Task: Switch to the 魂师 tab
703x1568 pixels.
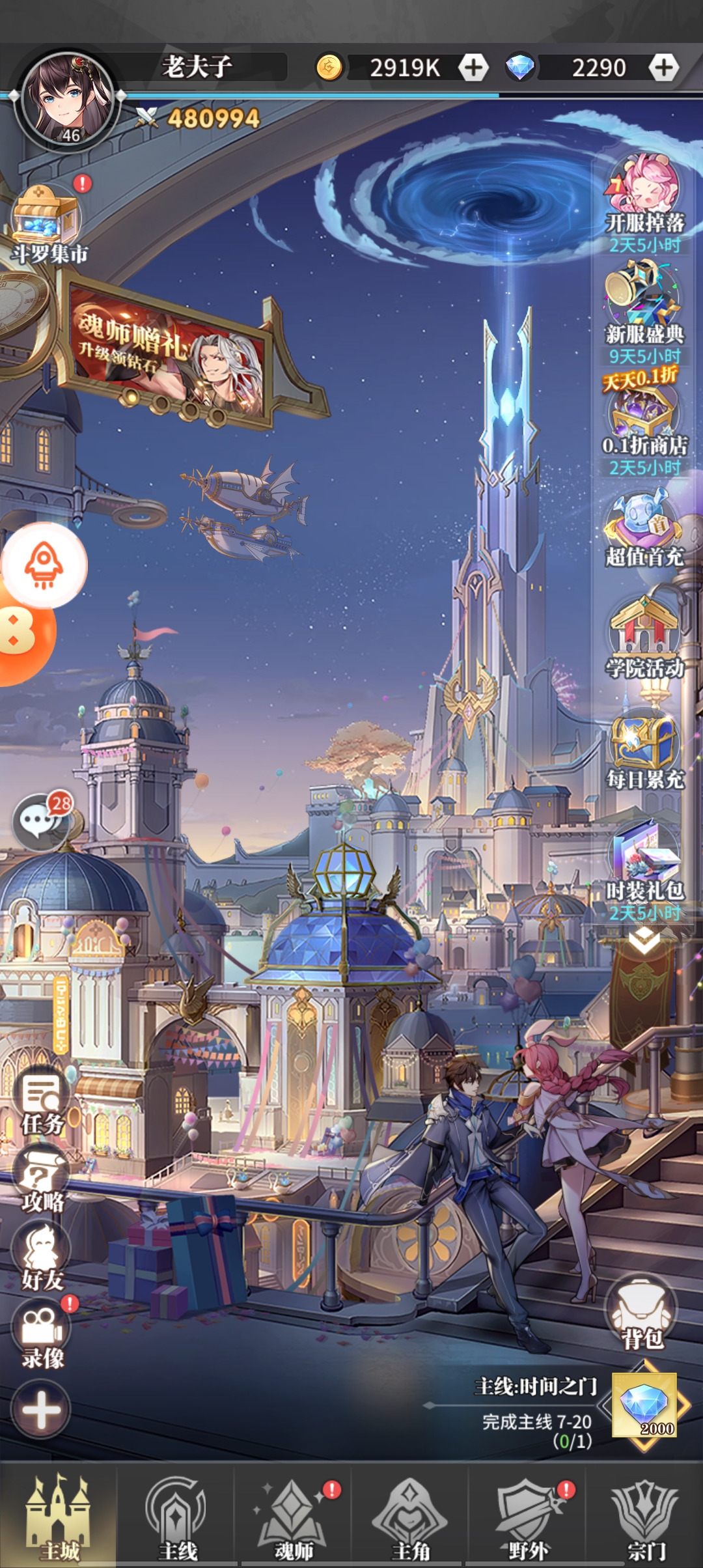Action: point(293,1520)
